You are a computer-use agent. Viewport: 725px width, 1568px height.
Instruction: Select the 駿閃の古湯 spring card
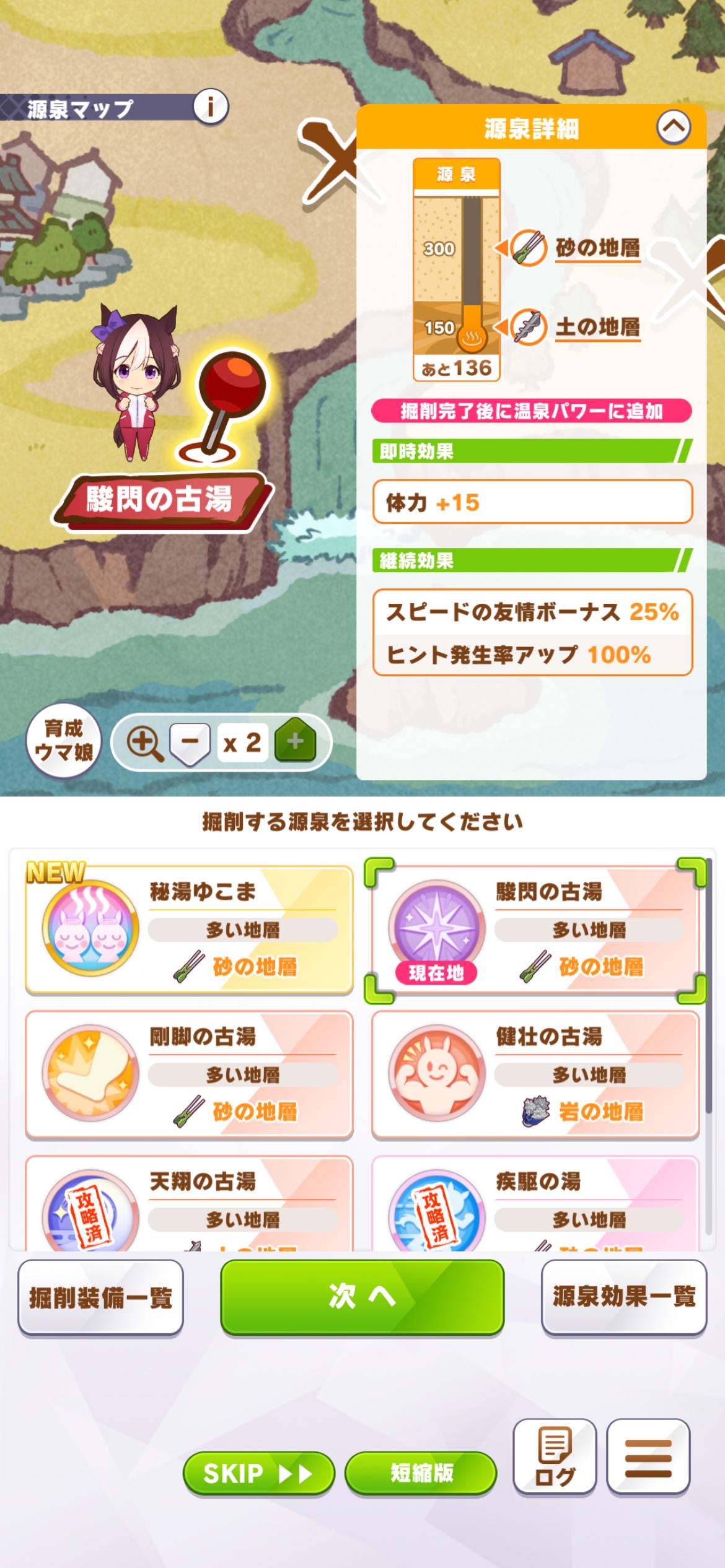coord(535,930)
